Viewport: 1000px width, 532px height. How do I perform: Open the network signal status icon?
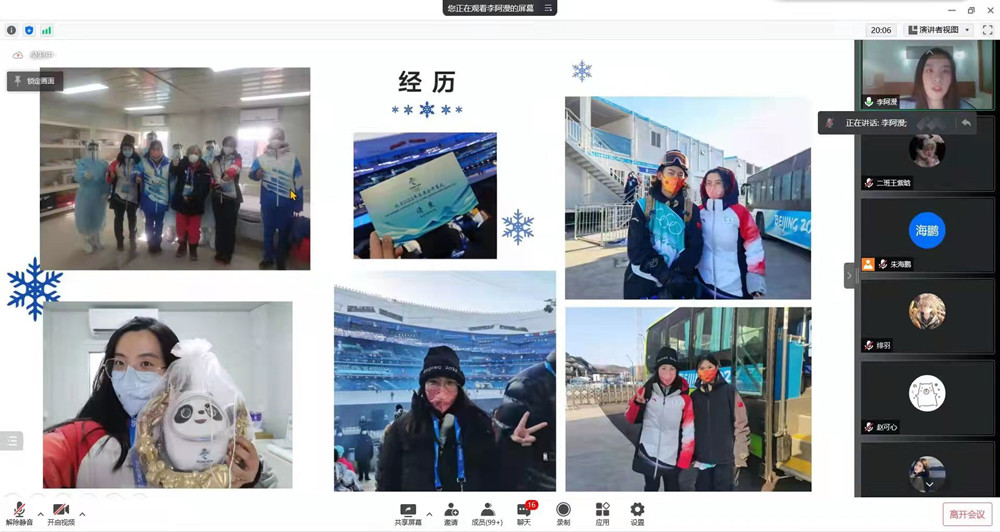[x=46, y=30]
